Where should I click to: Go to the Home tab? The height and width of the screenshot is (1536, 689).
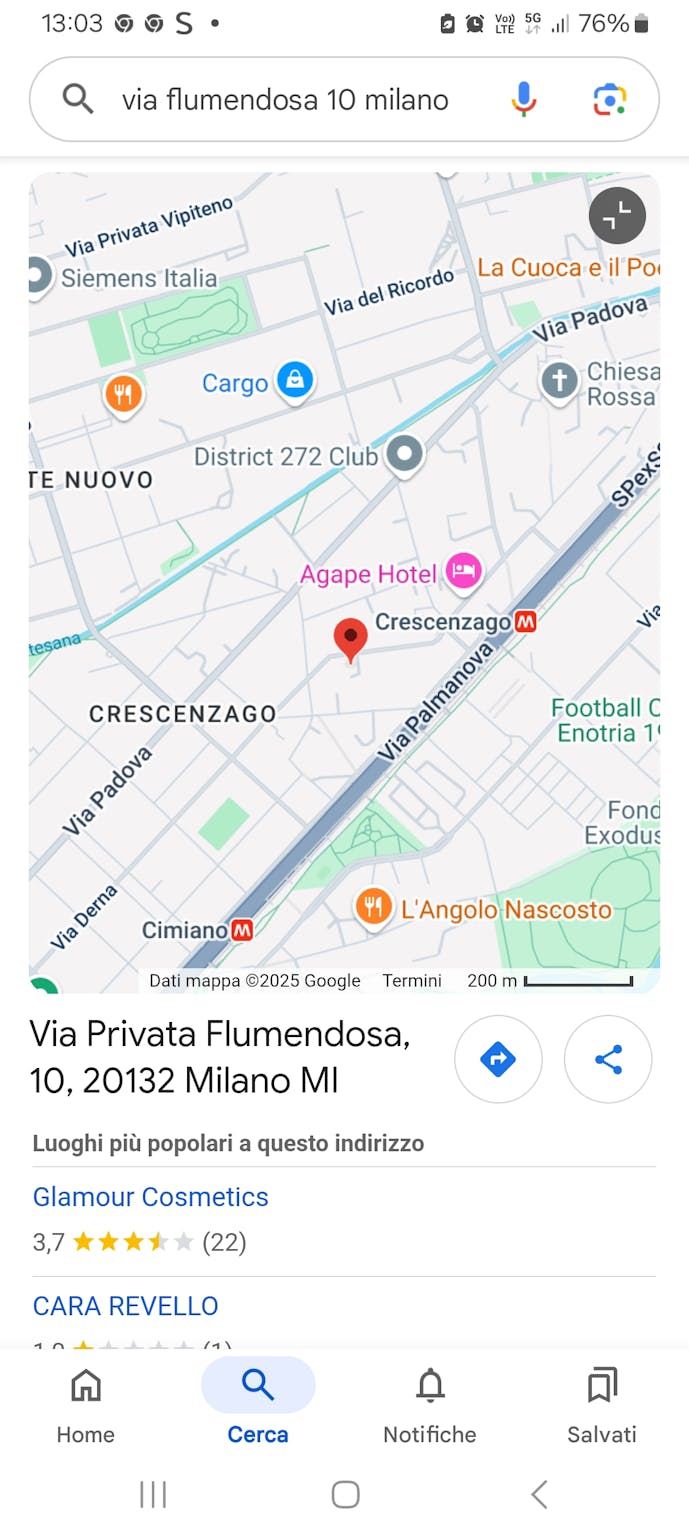pyautogui.click(x=86, y=1406)
